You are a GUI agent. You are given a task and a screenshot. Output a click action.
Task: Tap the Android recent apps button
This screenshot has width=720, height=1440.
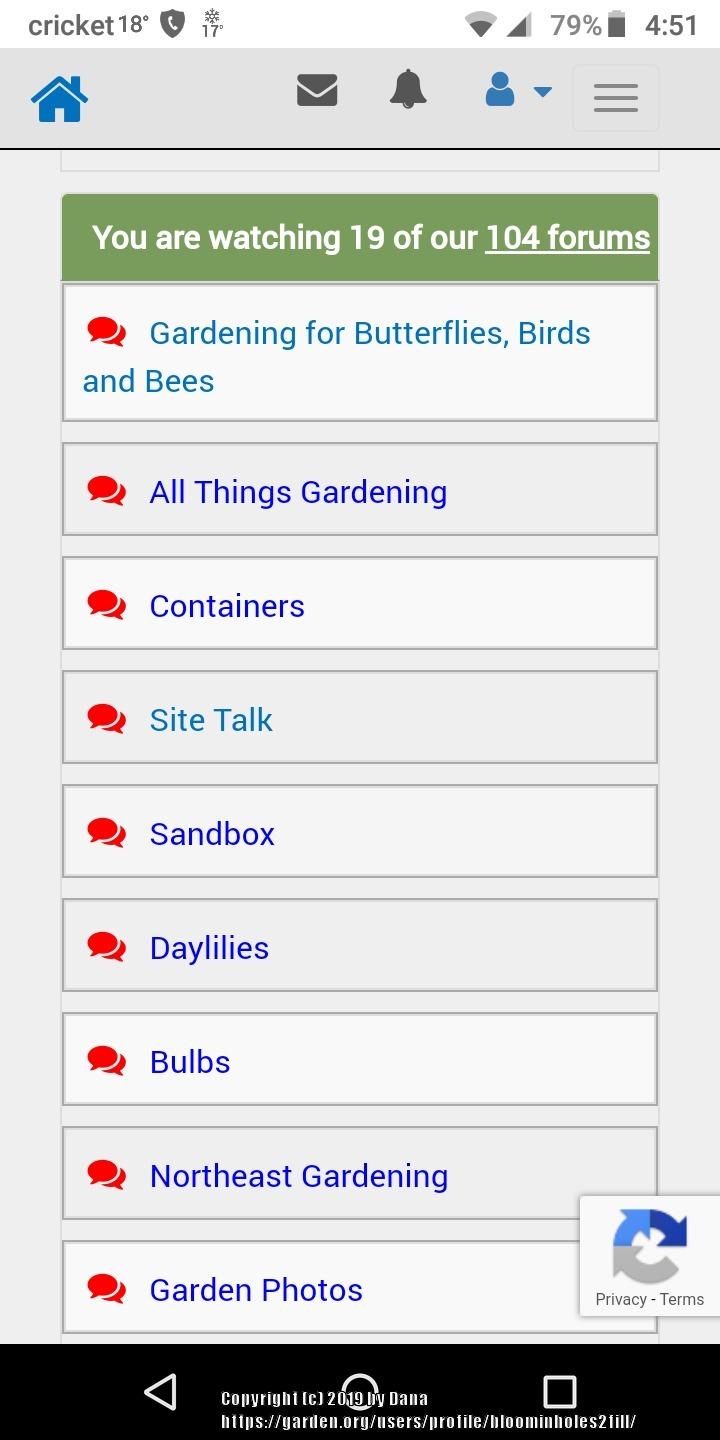click(x=560, y=1391)
